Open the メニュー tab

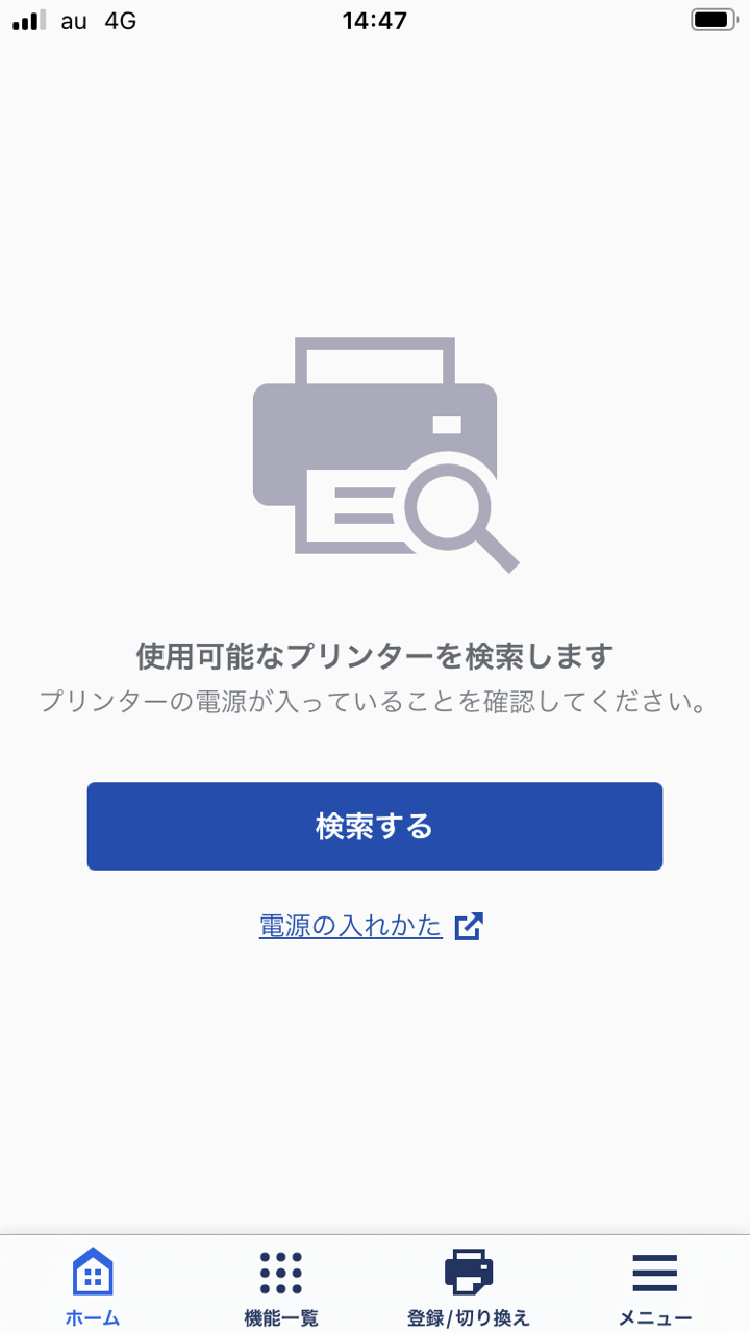655,1286
